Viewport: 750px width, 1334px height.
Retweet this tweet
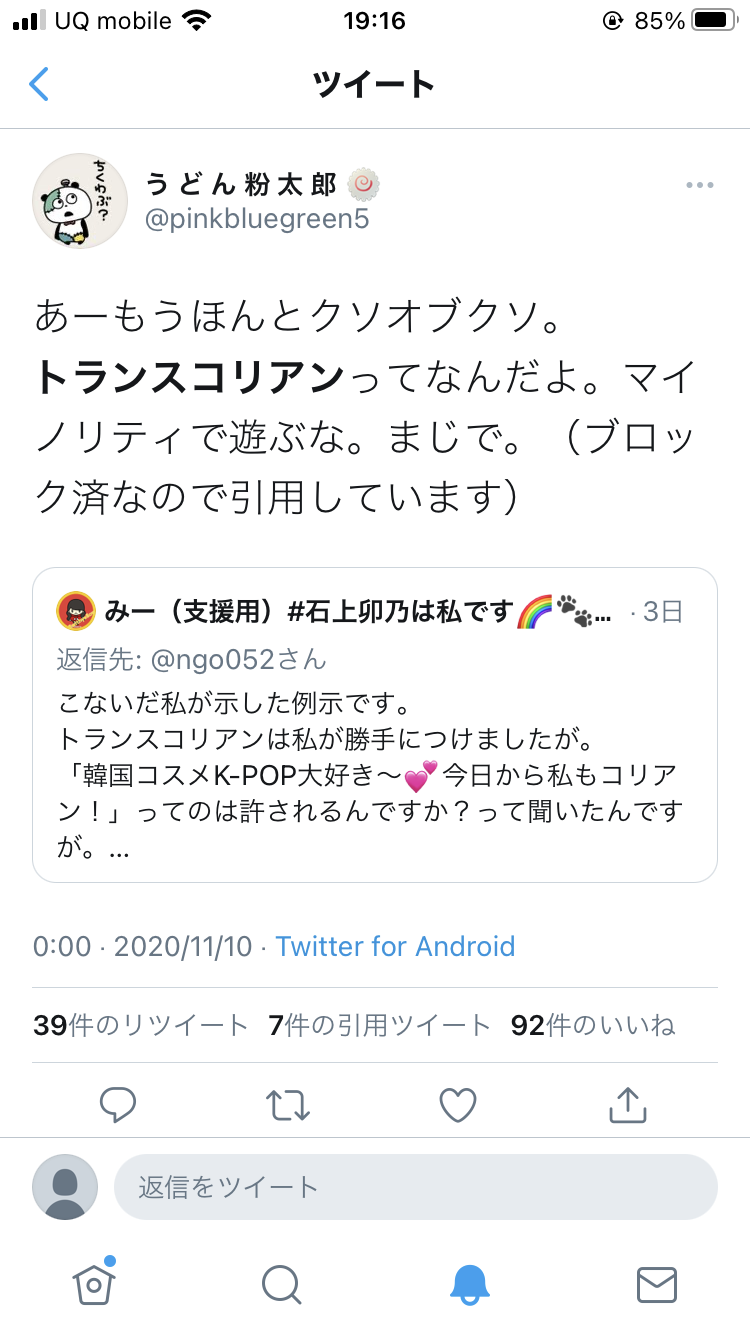coord(288,1105)
